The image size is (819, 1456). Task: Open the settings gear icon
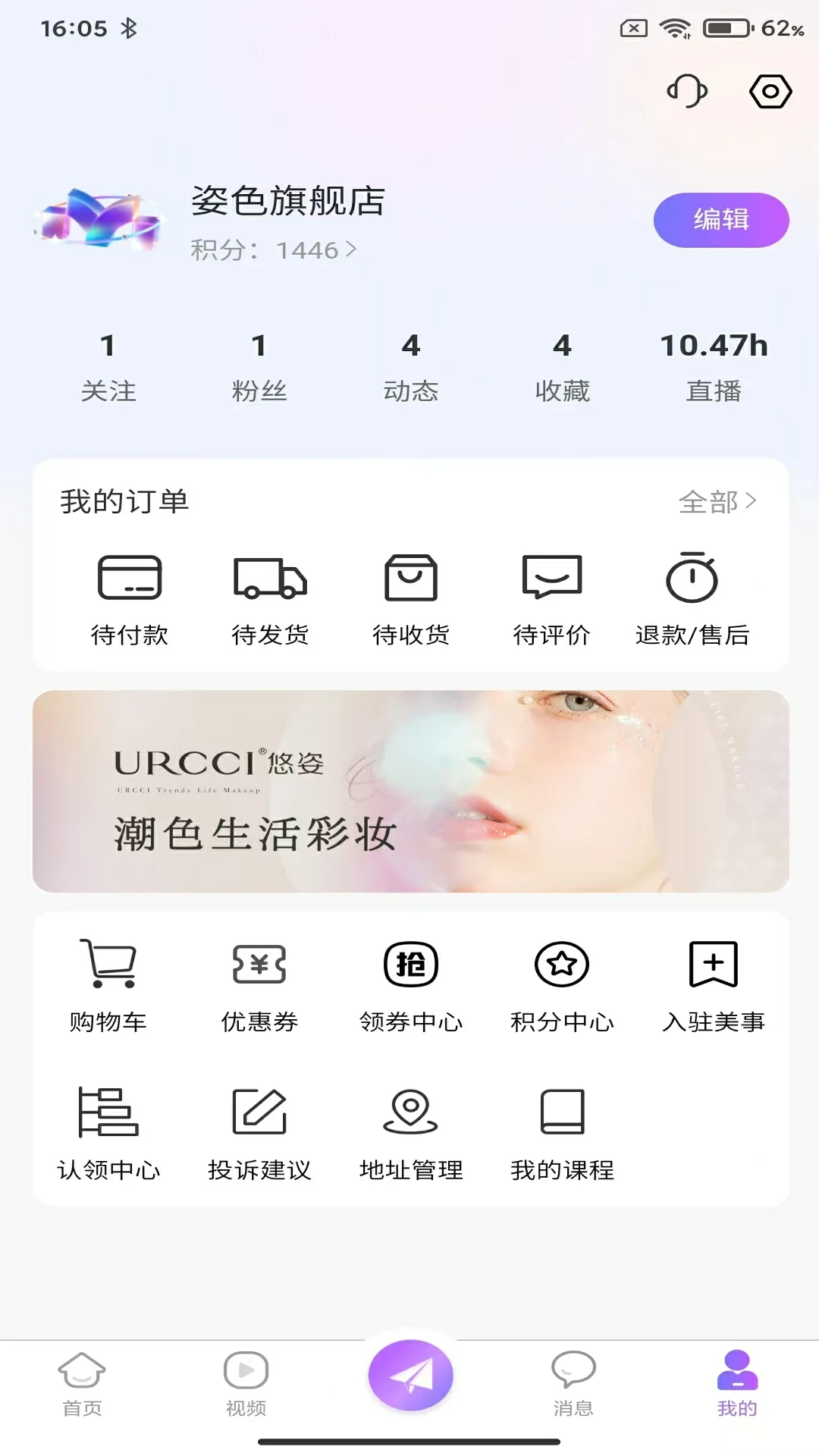(x=770, y=93)
